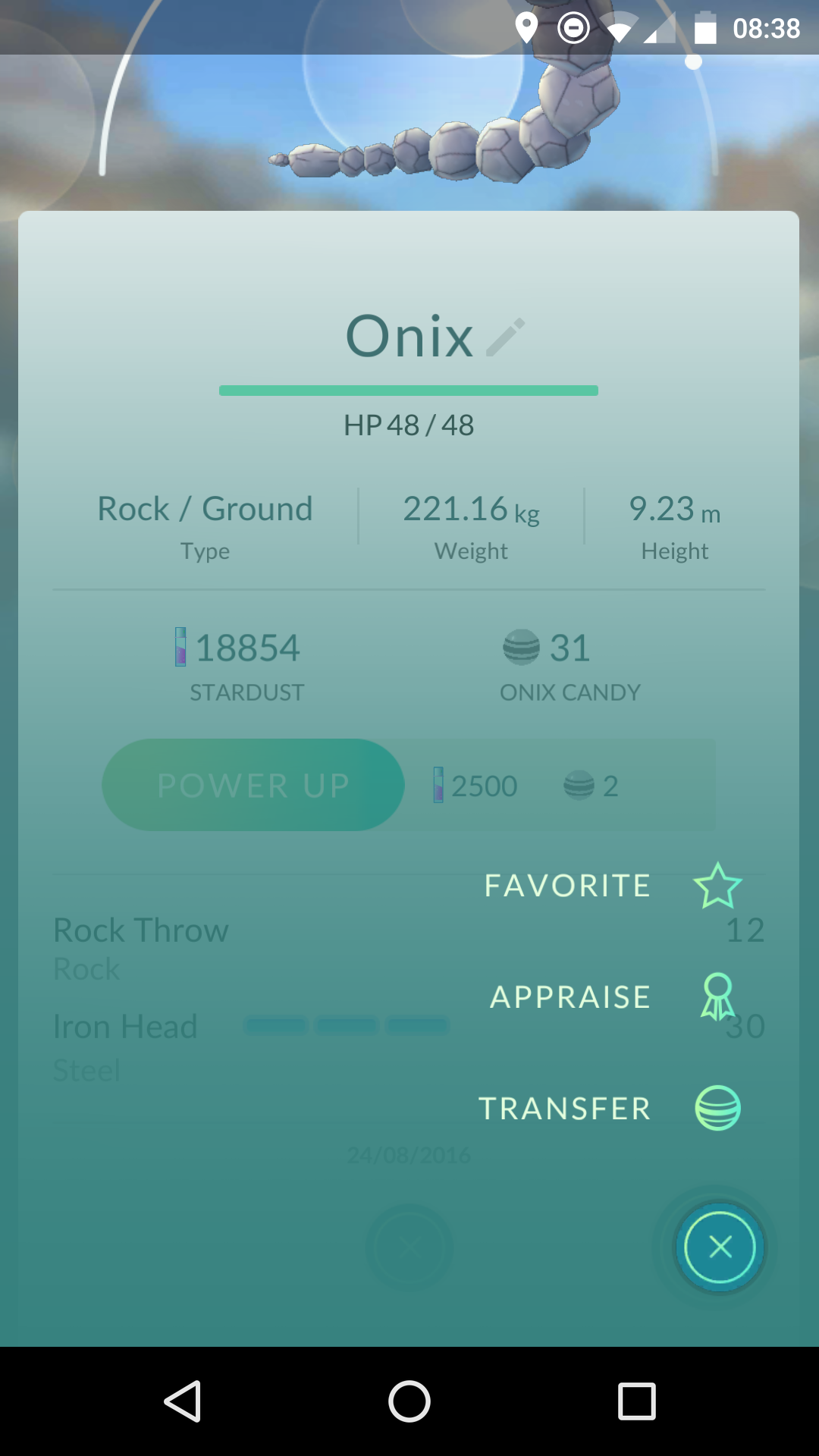Appraise this Onix
This screenshot has height=1456, width=819.
coord(717,996)
